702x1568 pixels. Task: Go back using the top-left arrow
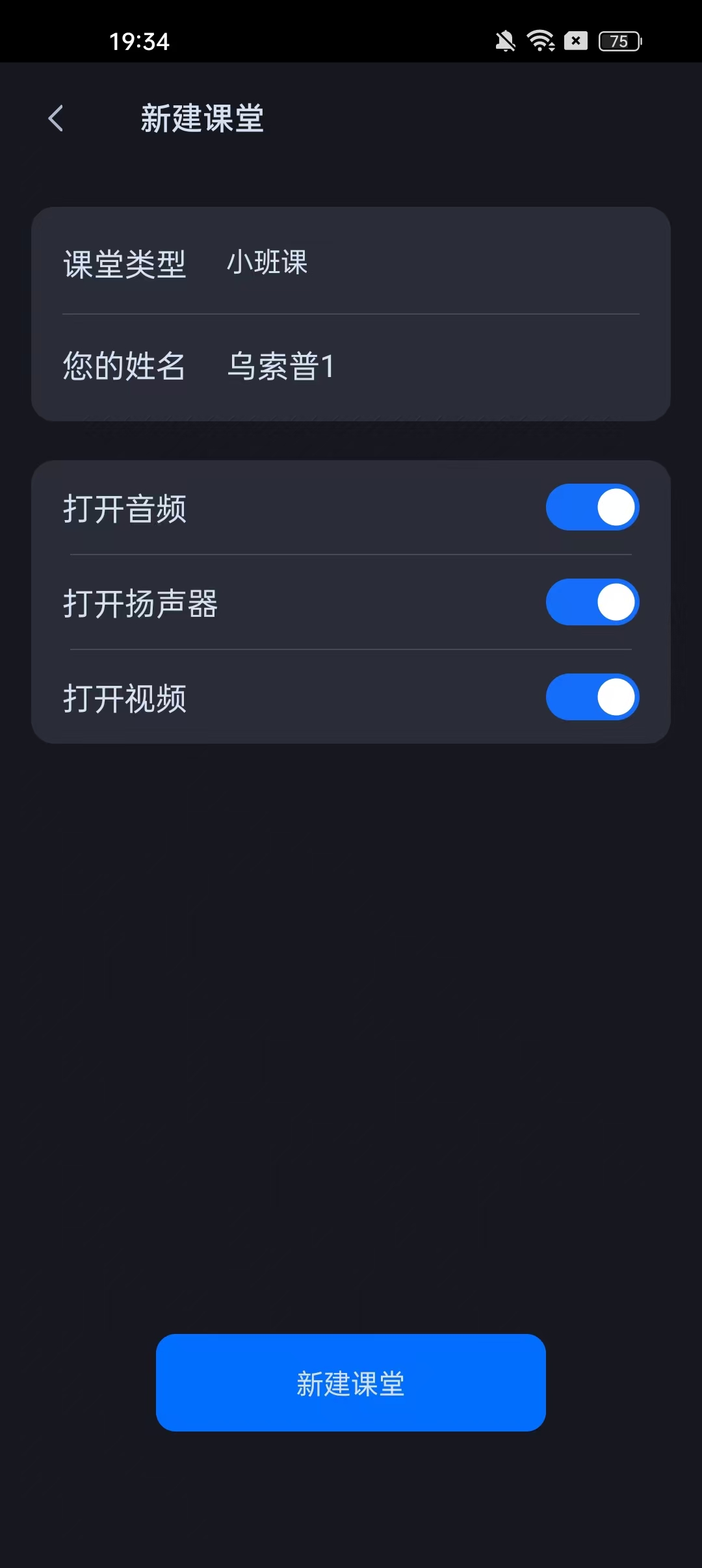pos(56,118)
